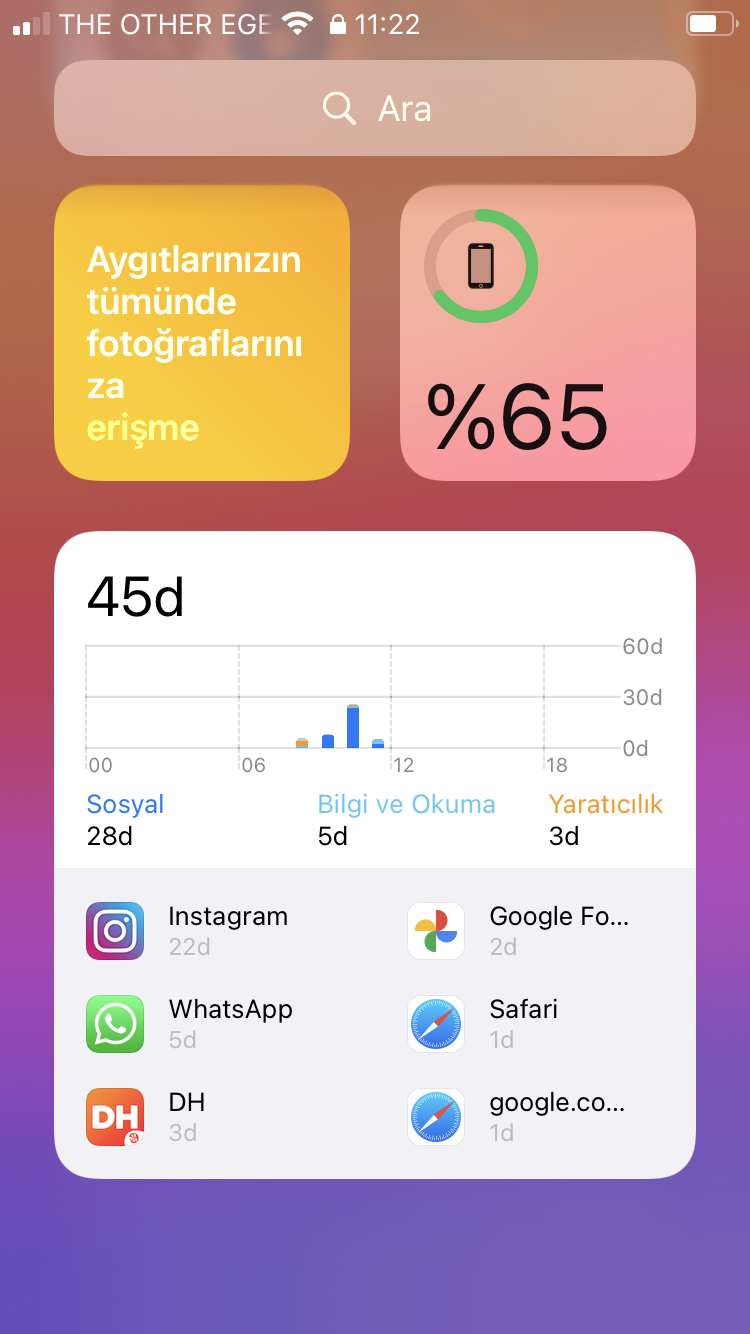Image resolution: width=750 pixels, height=1334 pixels.
Task: Open the battery widget showing %65
Action: tap(548, 333)
